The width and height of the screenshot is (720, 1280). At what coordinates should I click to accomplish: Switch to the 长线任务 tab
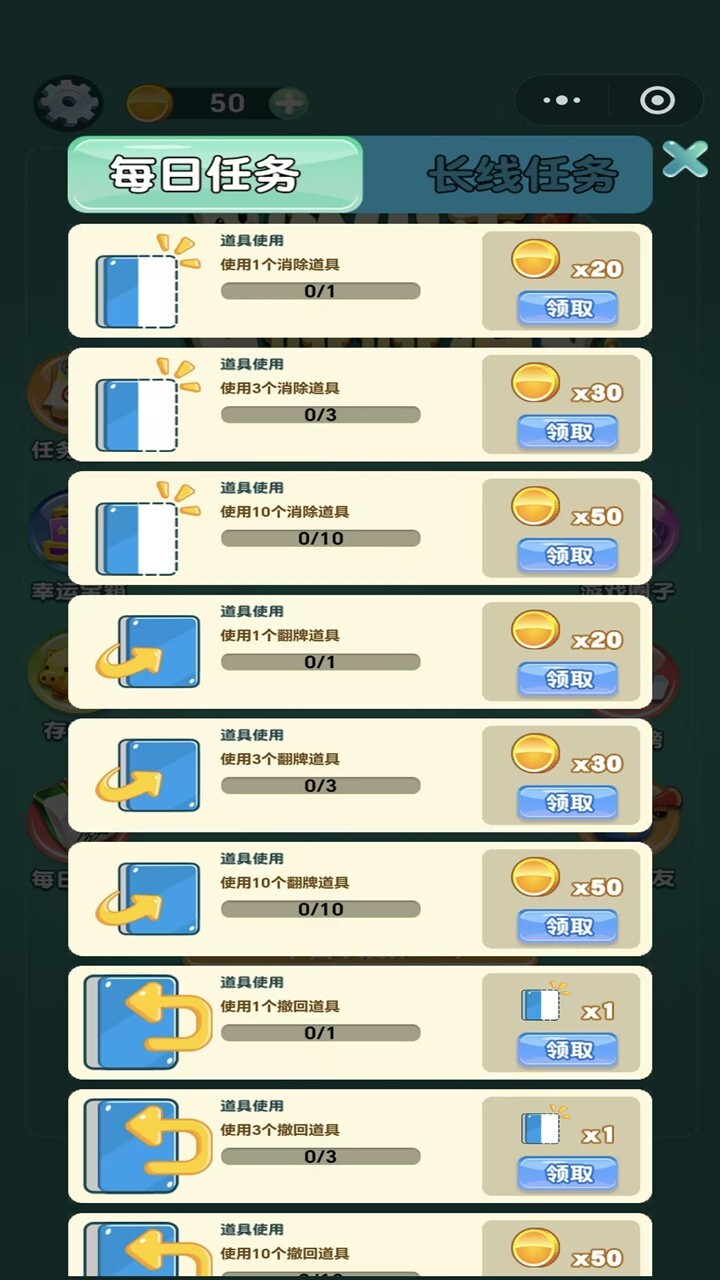pos(522,176)
